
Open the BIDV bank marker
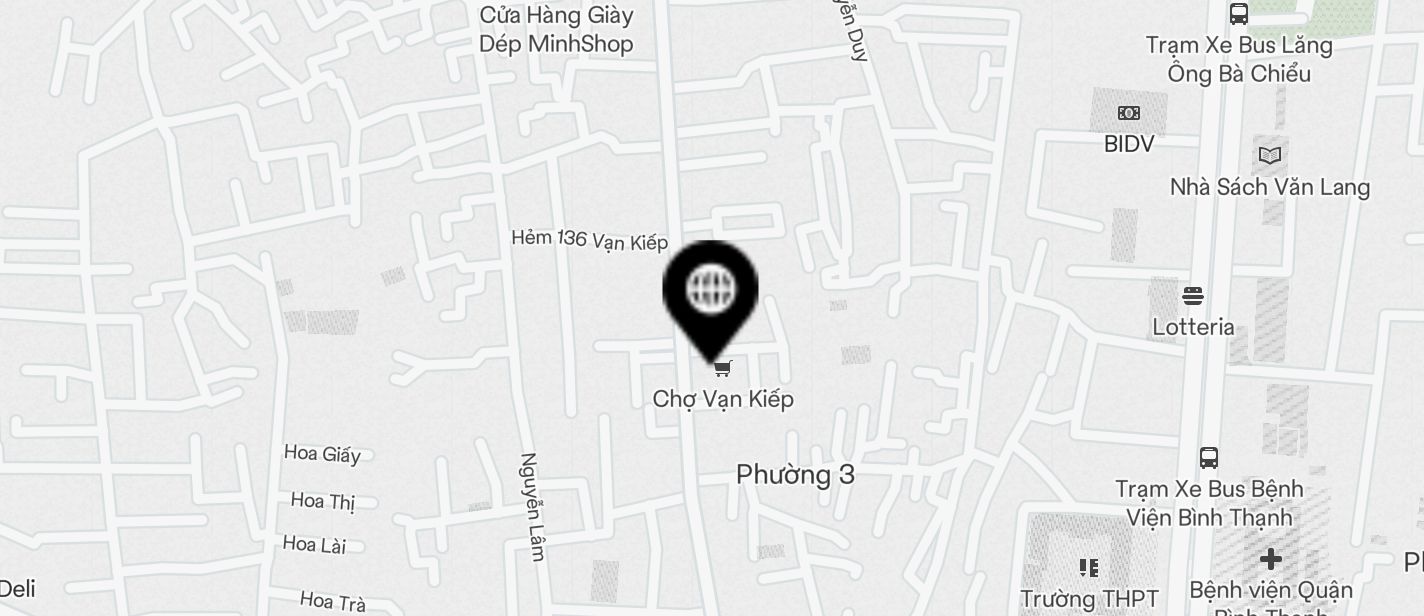point(1129,114)
